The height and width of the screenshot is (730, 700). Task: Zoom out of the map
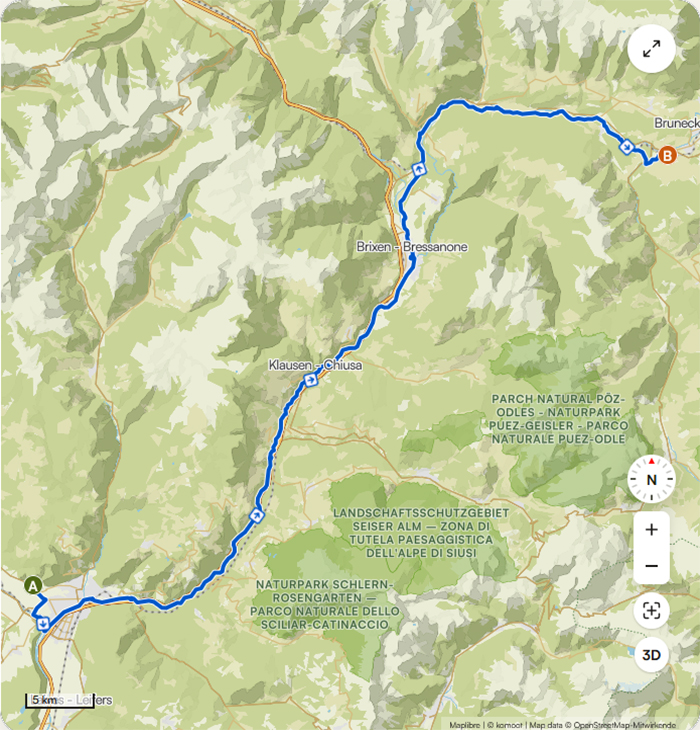pos(651,565)
